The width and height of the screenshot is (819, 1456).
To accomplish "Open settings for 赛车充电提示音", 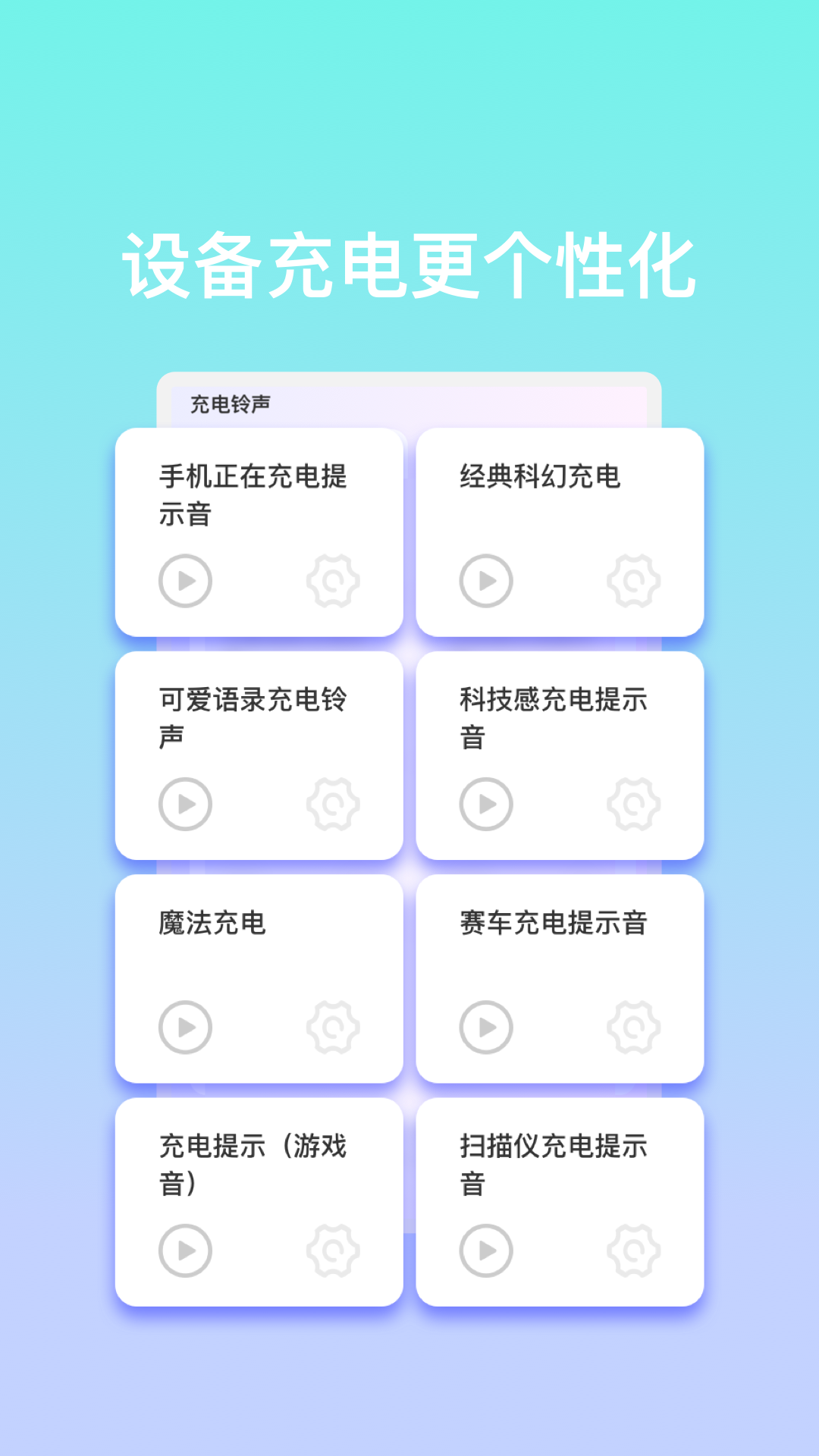I will [x=635, y=1026].
